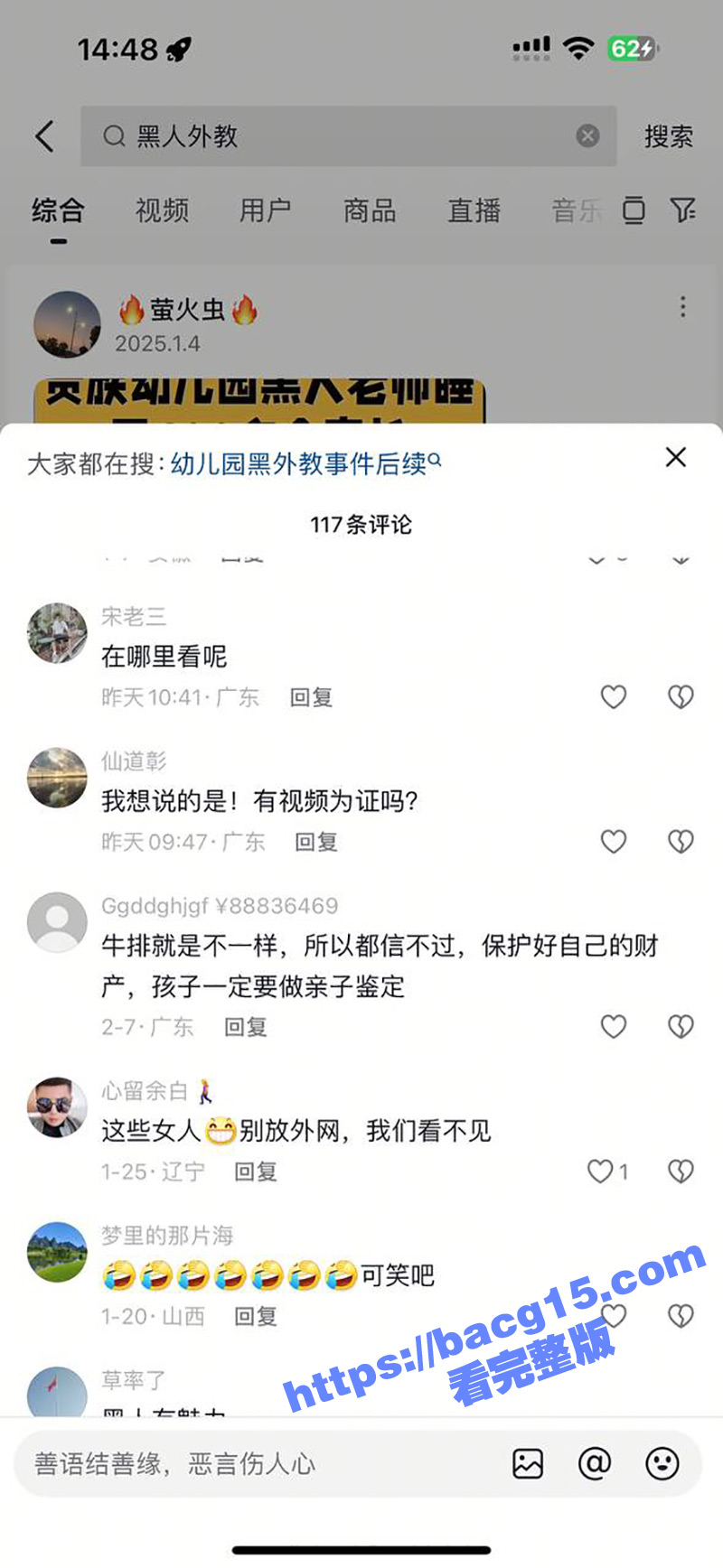Reply to Ggddghjgf's comment
The image size is (723, 1568).
coord(246,1027)
